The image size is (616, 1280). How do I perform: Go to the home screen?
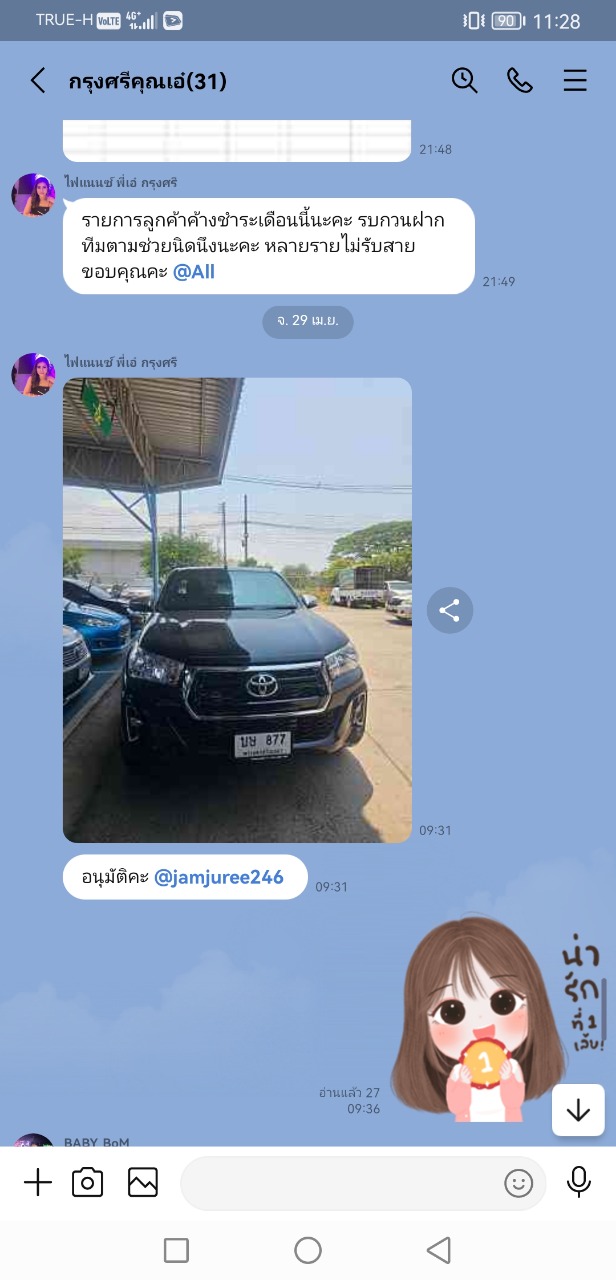tap(308, 1250)
